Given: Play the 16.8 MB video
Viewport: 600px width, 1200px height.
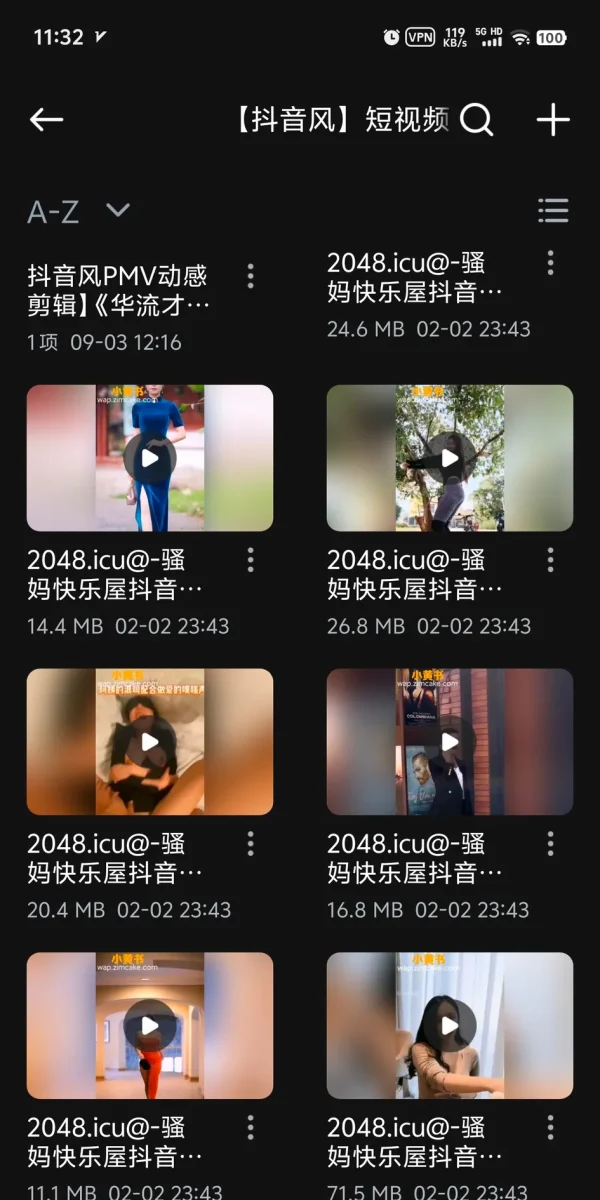Looking at the screenshot, I should [450, 742].
